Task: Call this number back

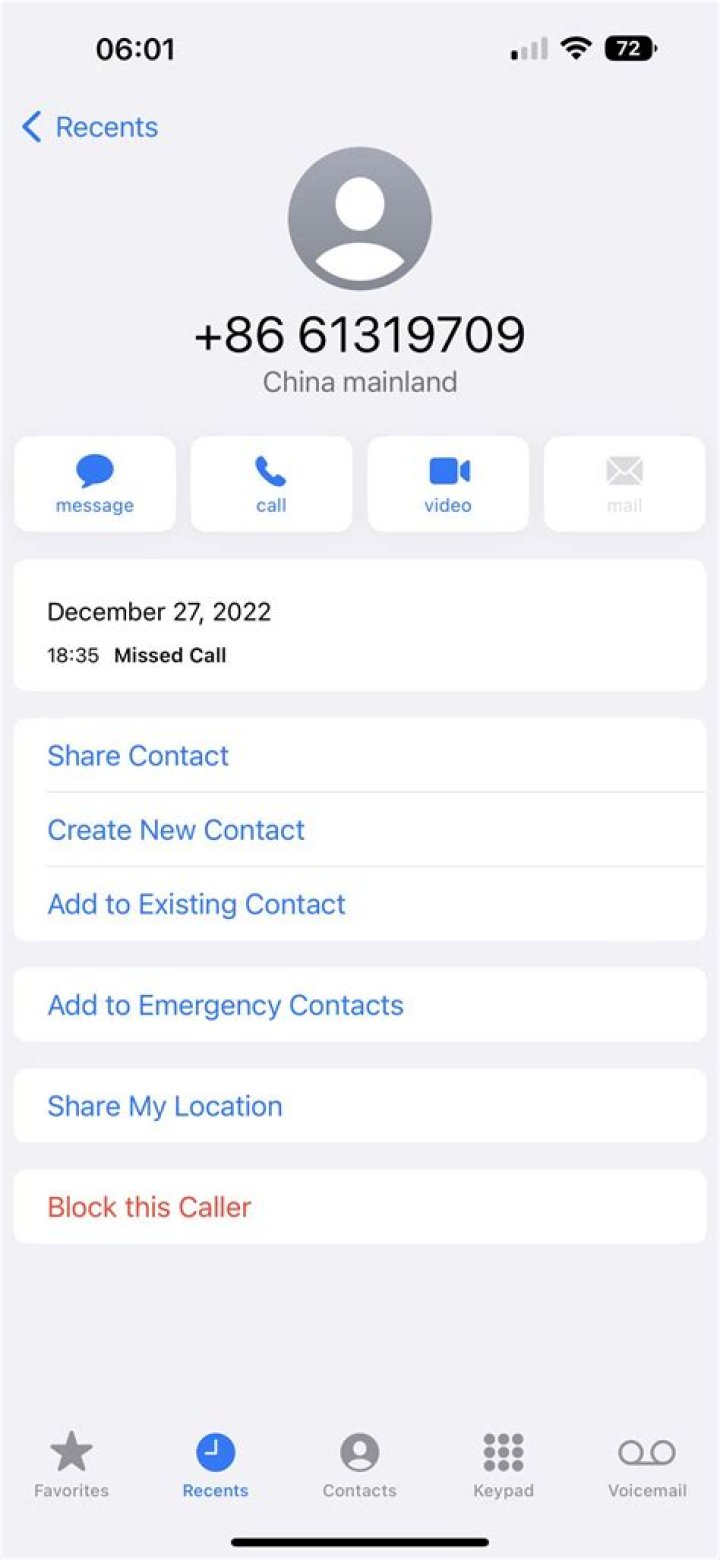Action: point(271,484)
